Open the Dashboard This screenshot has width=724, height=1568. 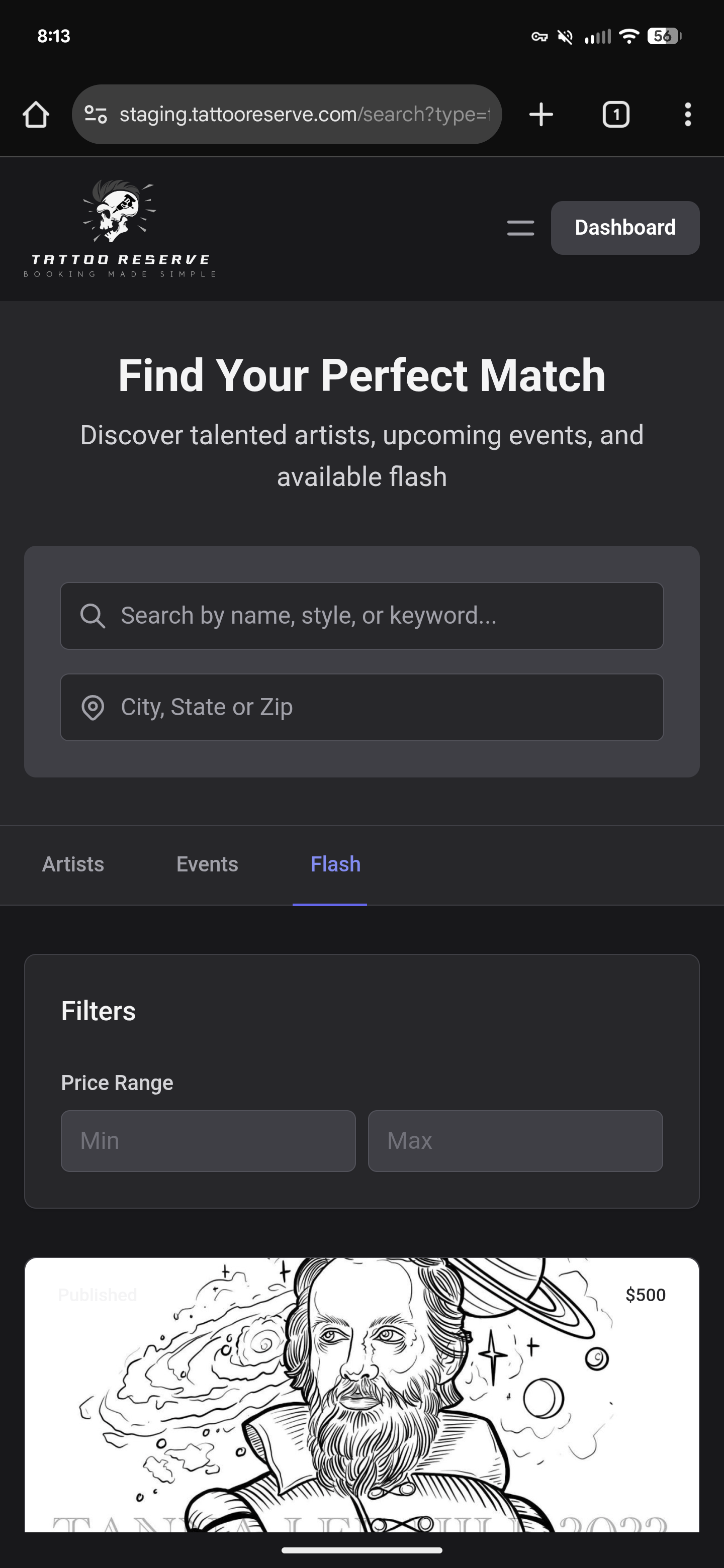point(625,228)
